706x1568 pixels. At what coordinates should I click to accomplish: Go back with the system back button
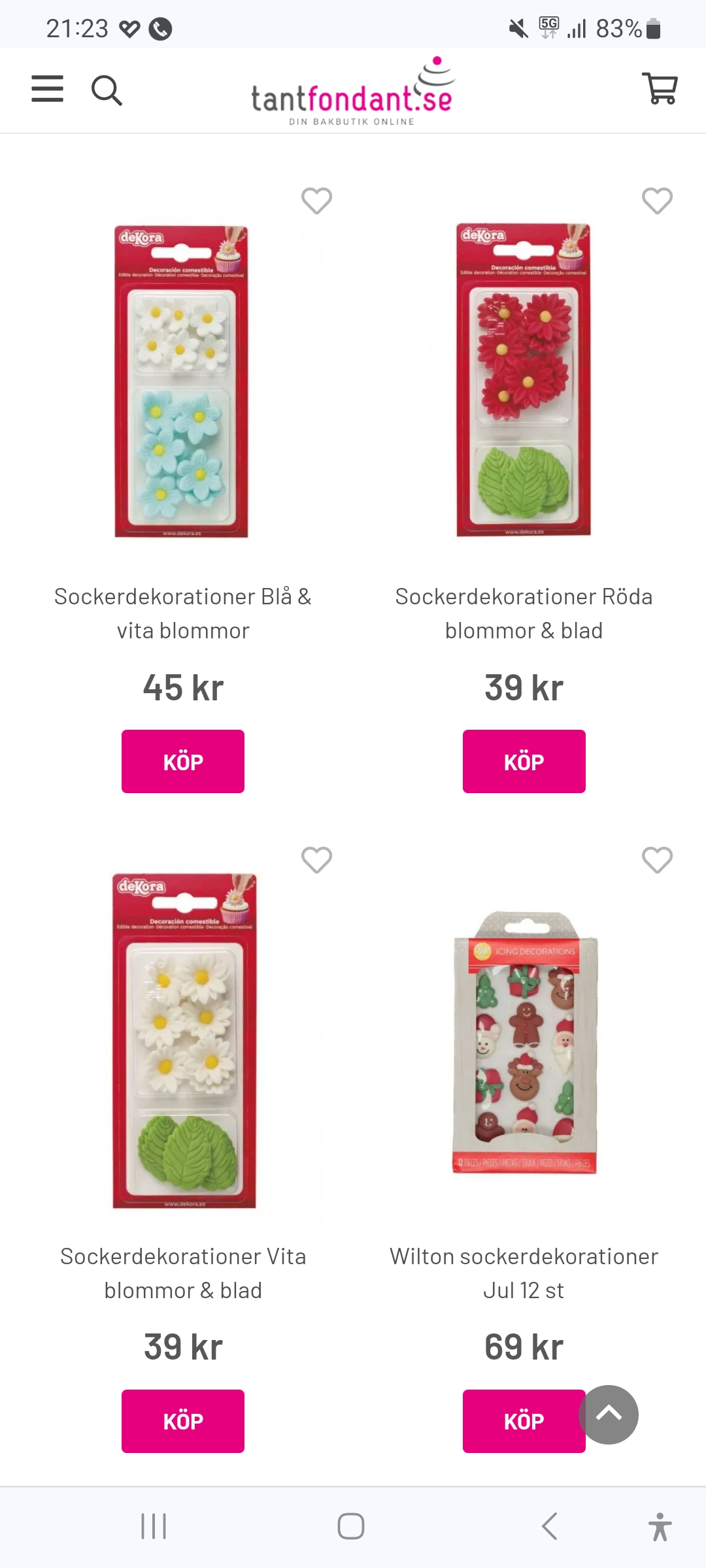point(550,1526)
